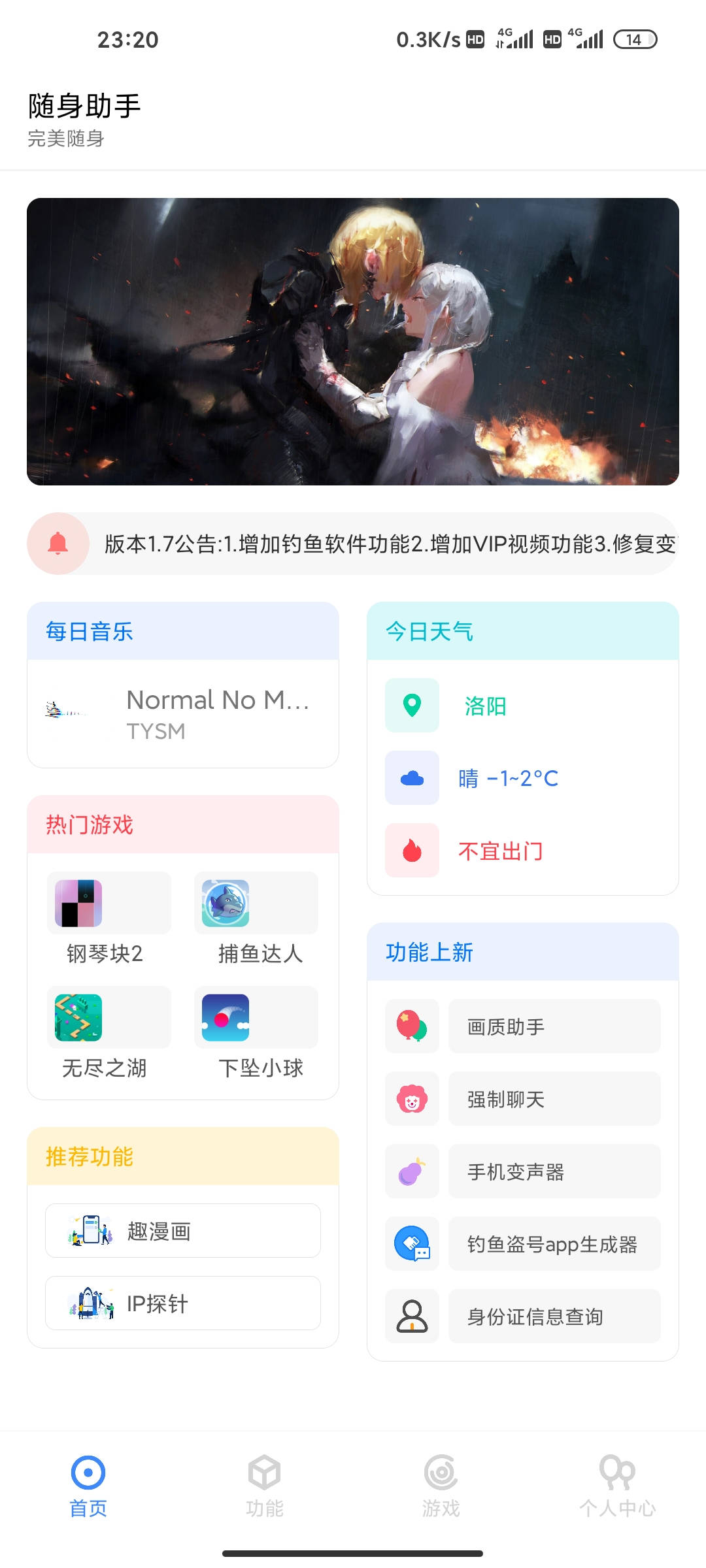The height and width of the screenshot is (1568, 706).
Task: Open the 下坠小球 game
Action: click(258, 1032)
